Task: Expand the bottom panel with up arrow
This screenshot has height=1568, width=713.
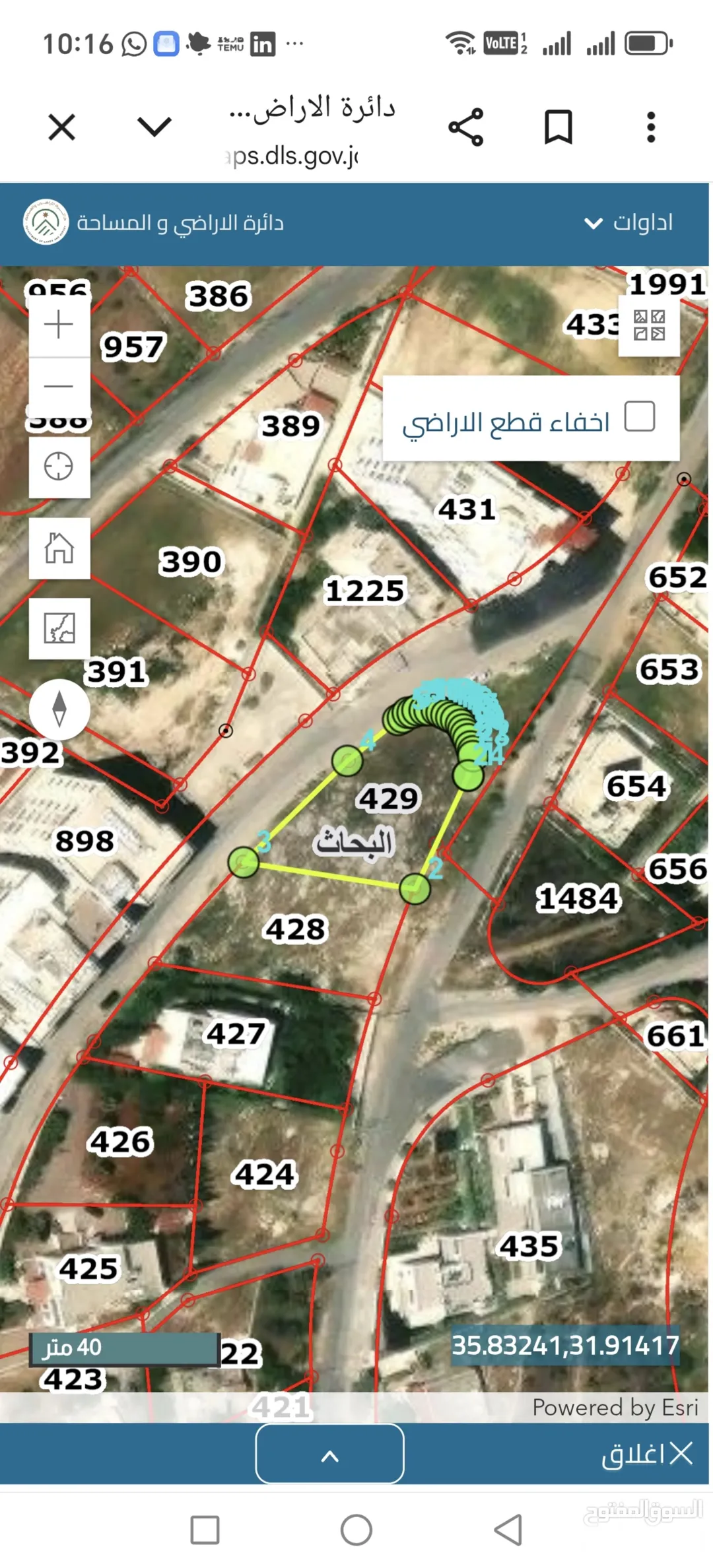Action: click(x=330, y=1453)
